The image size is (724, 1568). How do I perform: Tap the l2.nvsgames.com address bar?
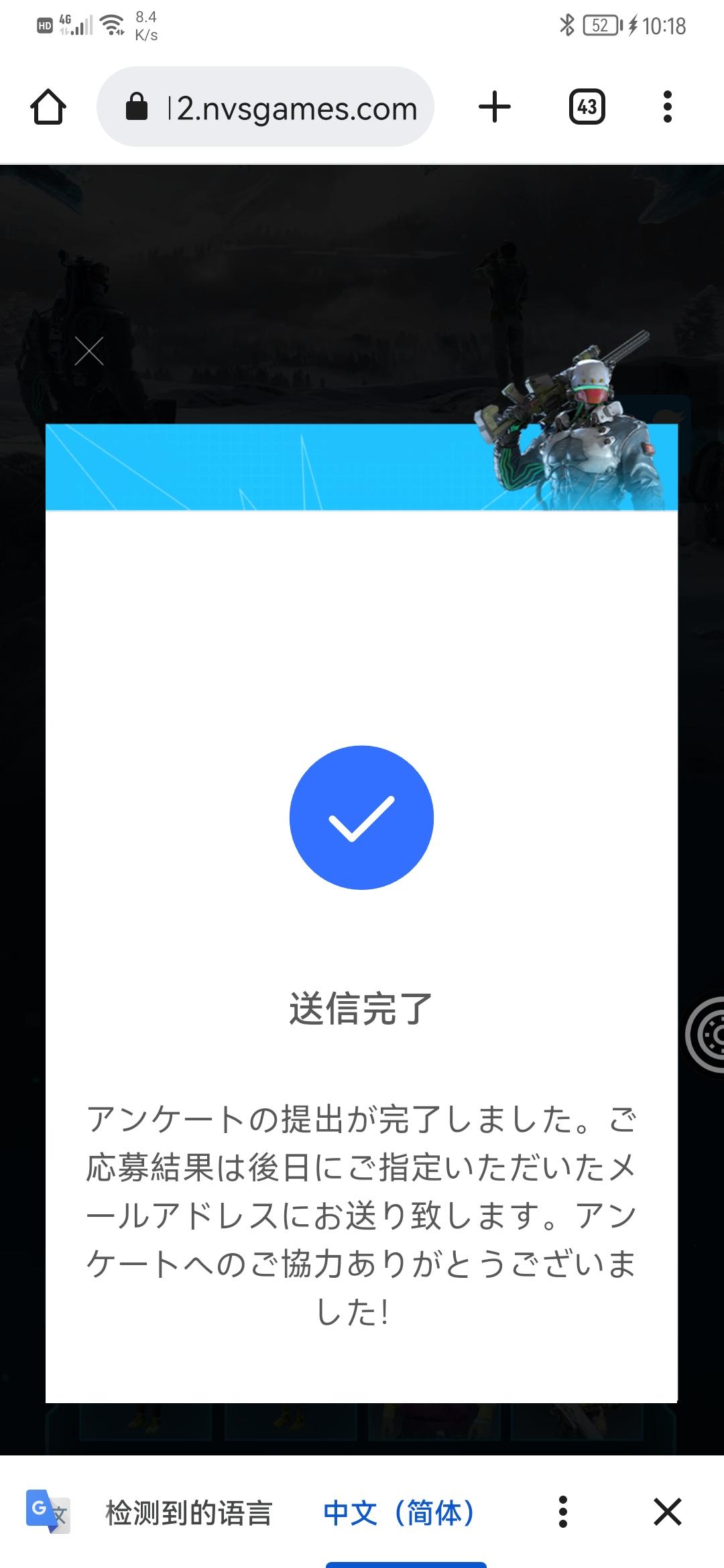tap(290, 107)
